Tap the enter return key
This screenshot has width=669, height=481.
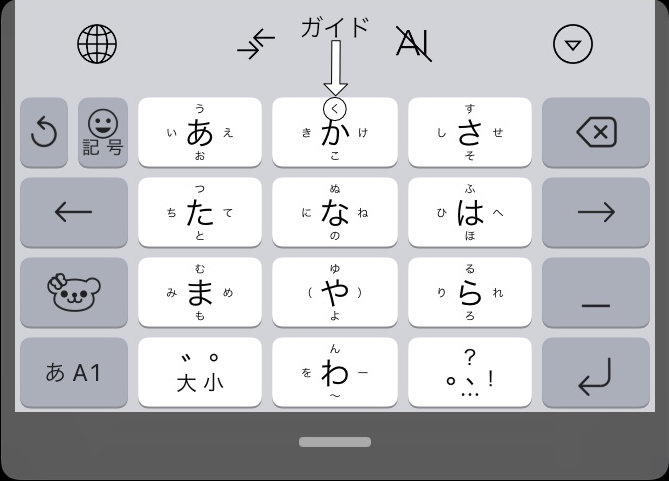pyautogui.click(x=595, y=372)
